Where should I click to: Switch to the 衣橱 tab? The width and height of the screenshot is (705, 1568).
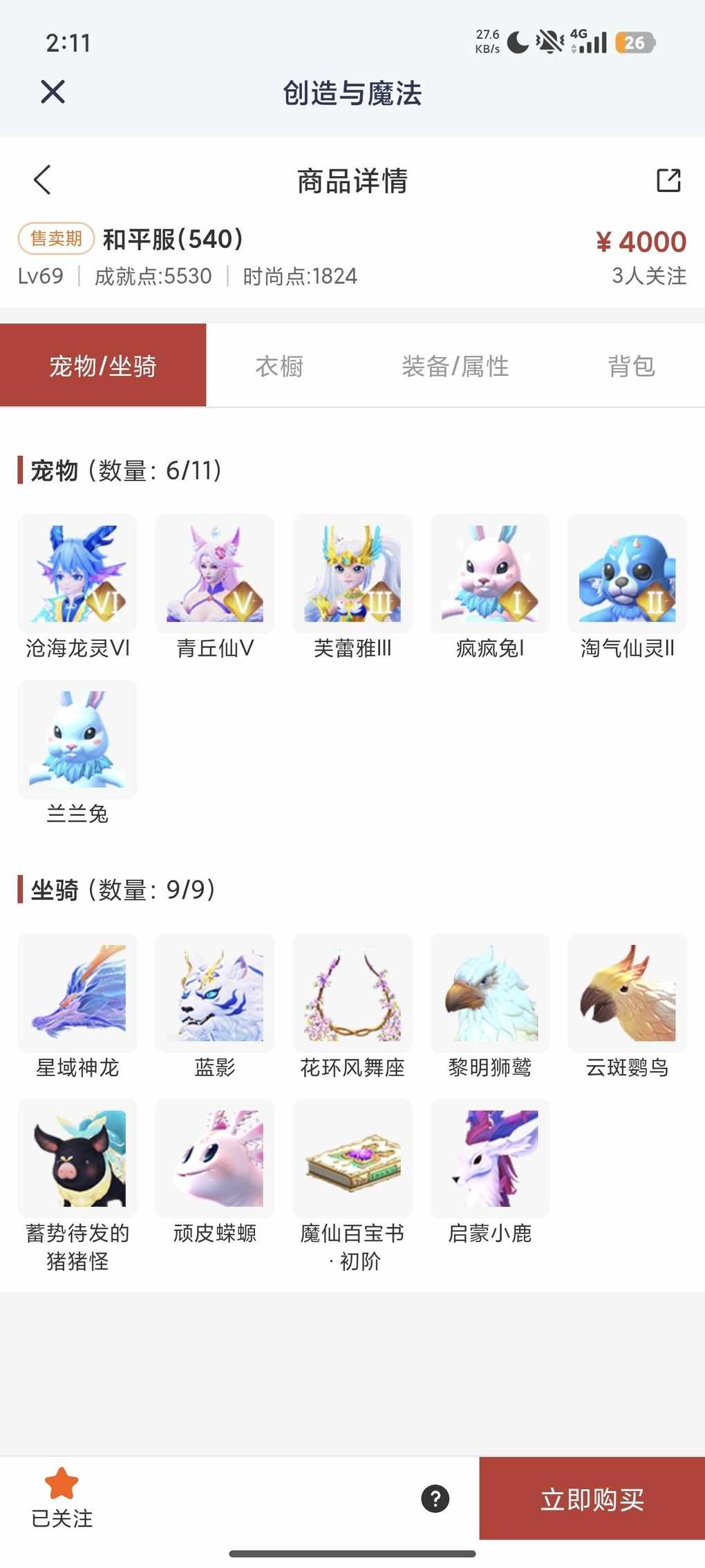point(279,365)
